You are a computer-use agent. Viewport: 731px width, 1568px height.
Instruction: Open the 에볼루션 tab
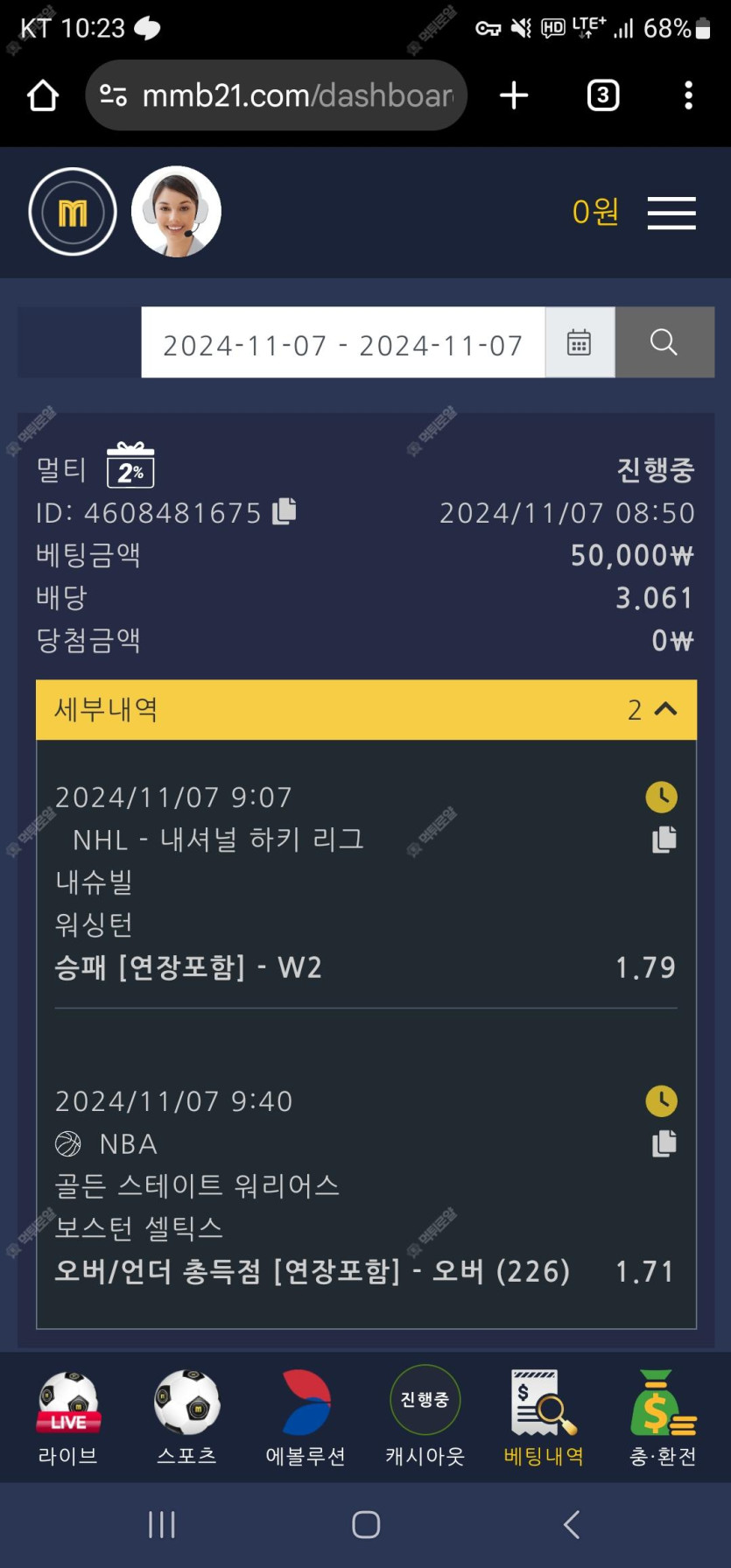[x=306, y=1418]
